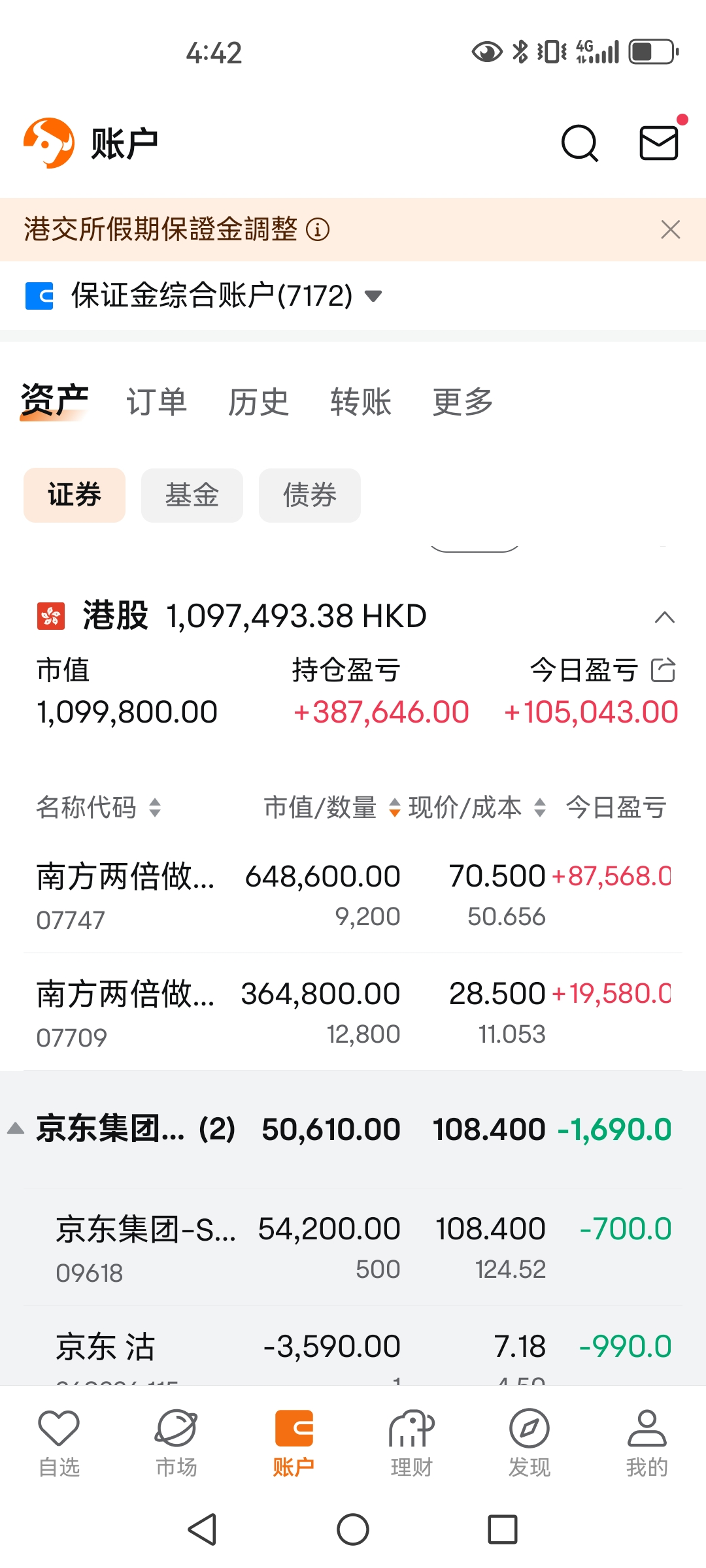
Task: Share today's profit via 今日盈亏 share icon
Action: pos(663,670)
